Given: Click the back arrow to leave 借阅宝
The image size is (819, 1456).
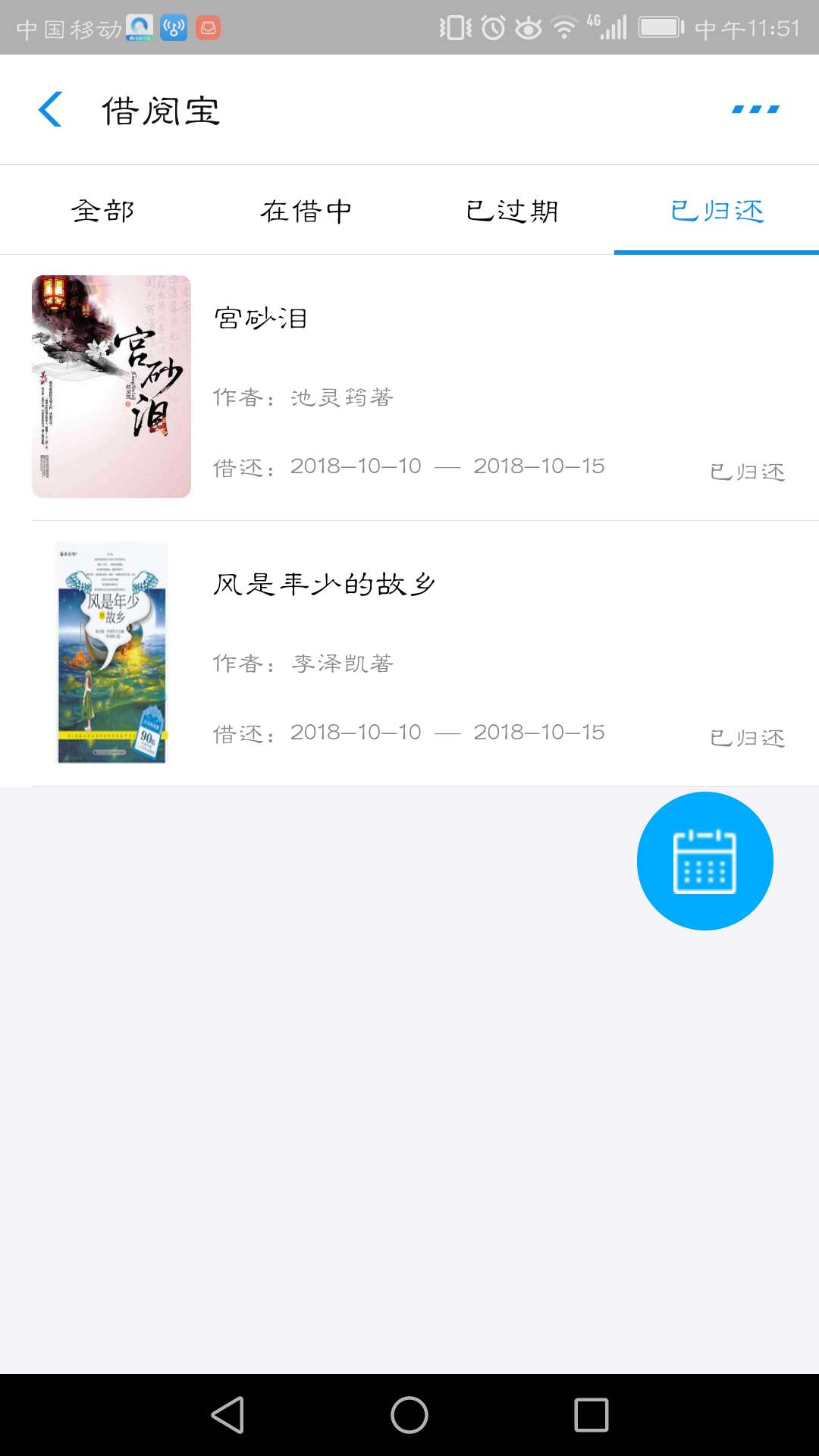Looking at the screenshot, I should pos(50,109).
